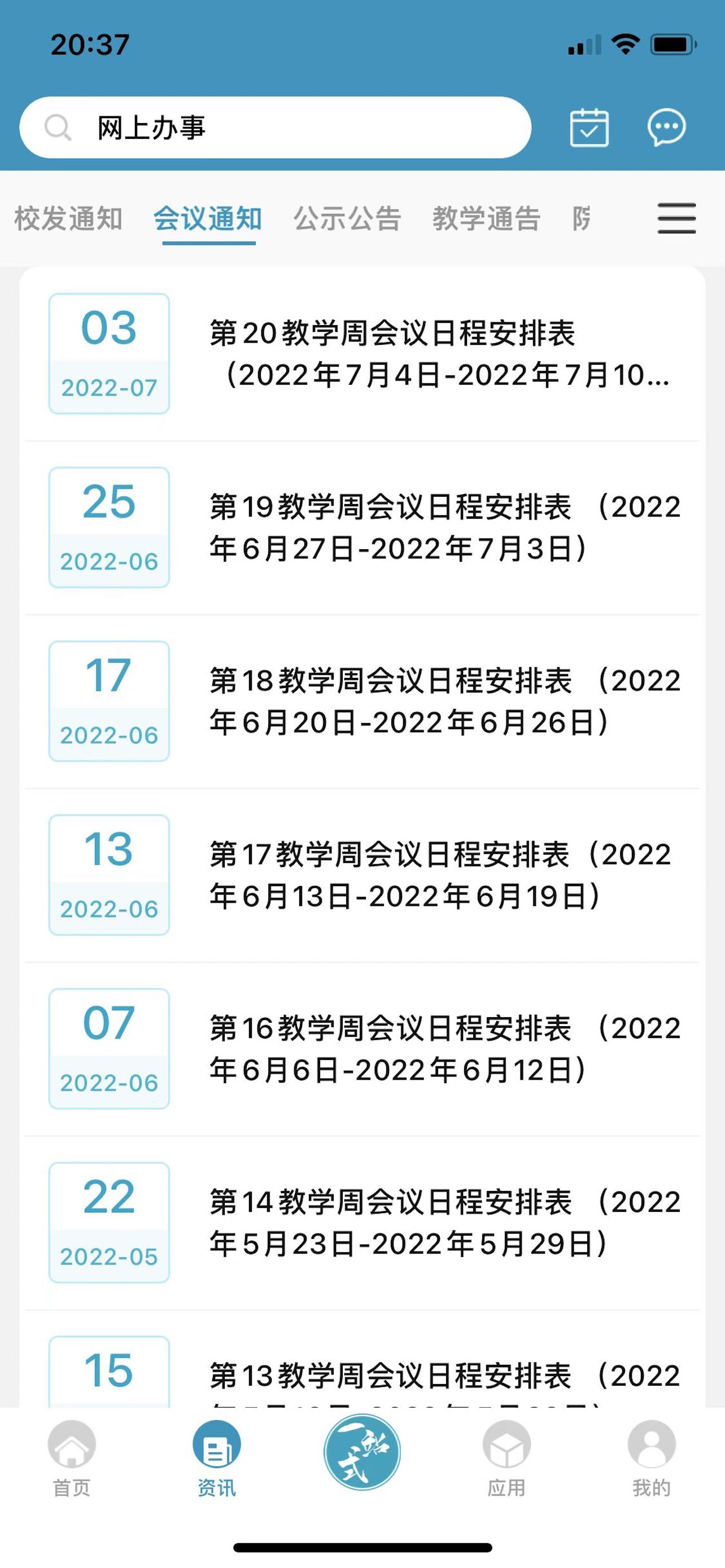Tap the 网上办事 search box
This screenshot has height=1568, width=725.
point(275,128)
